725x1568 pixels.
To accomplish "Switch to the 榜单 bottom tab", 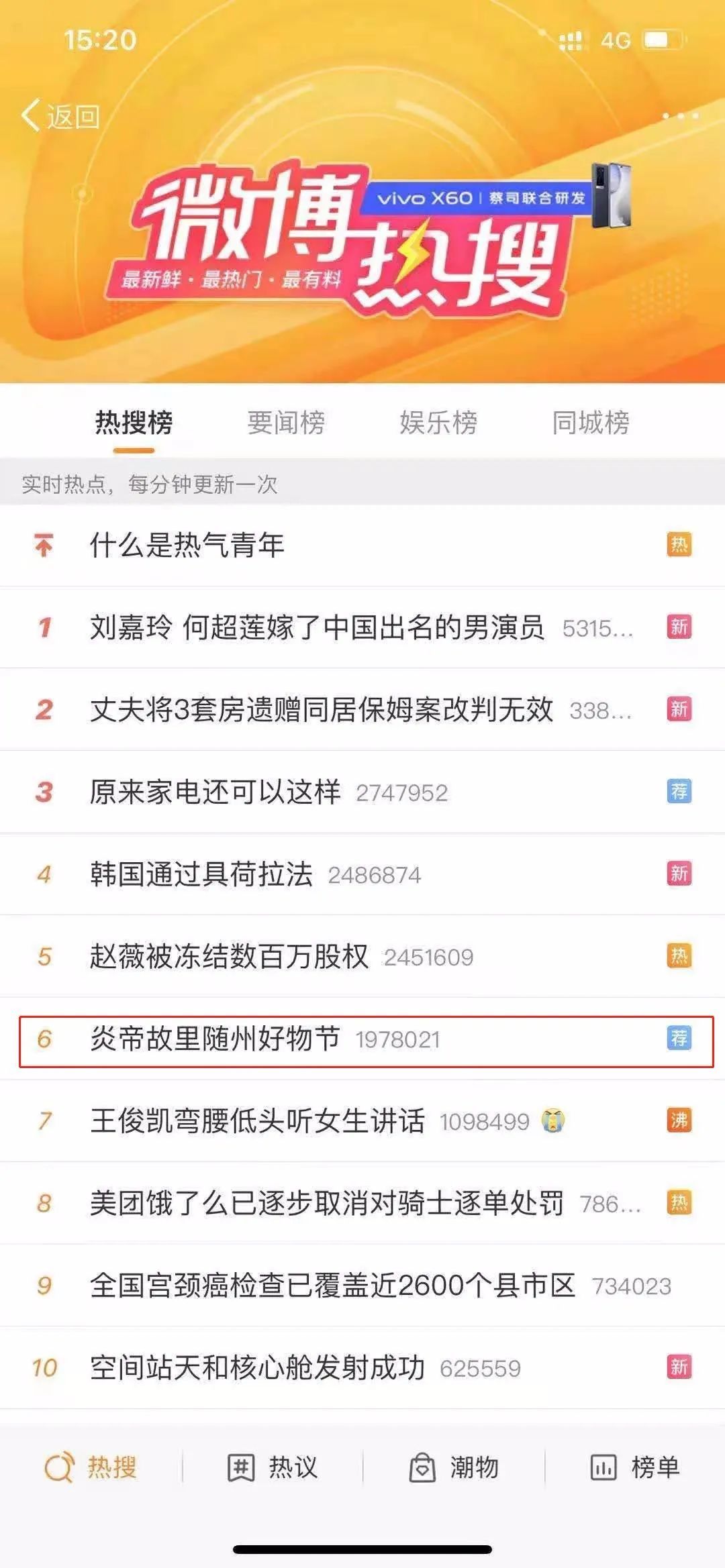I will (x=635, y=1467).
